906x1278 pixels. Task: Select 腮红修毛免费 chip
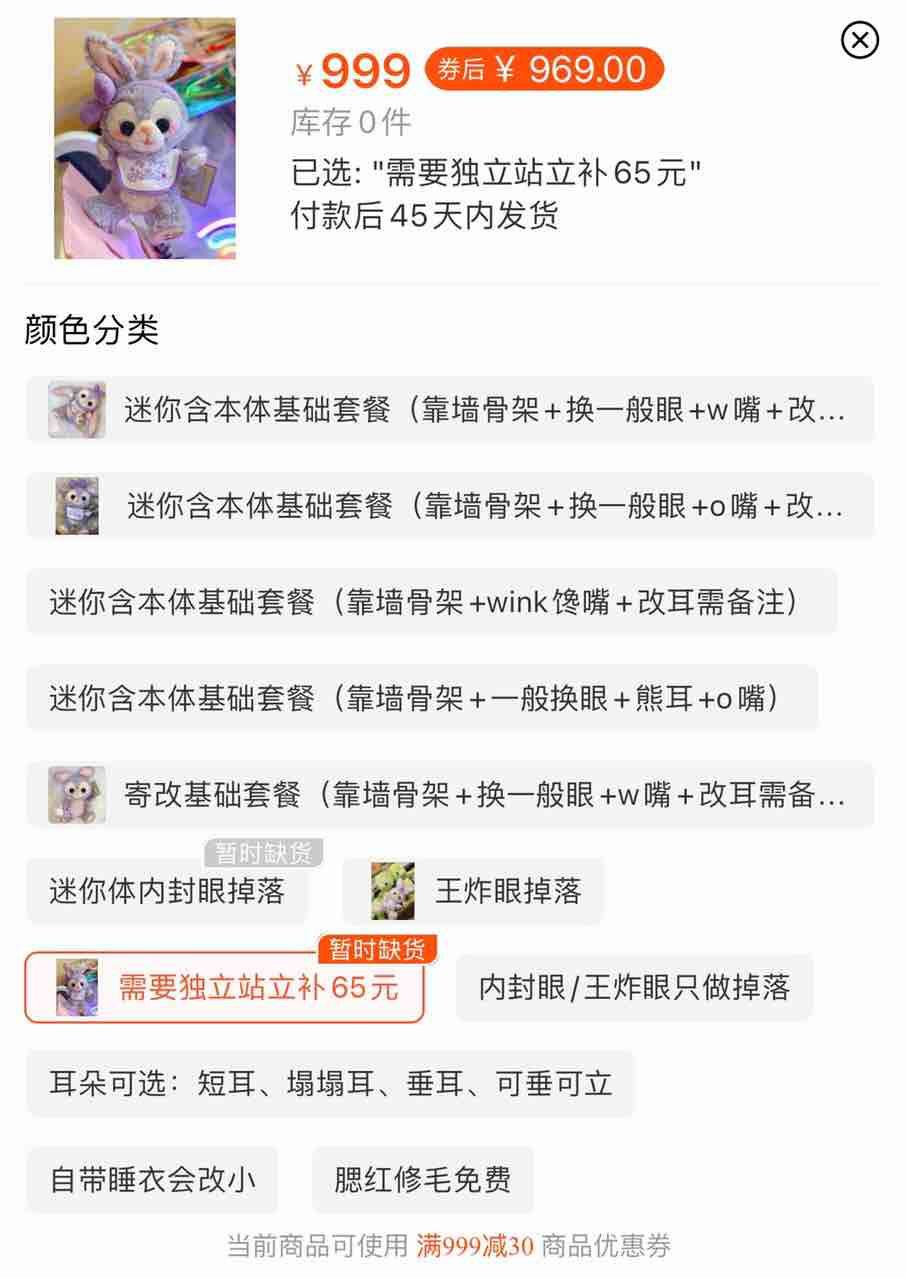422,1180
